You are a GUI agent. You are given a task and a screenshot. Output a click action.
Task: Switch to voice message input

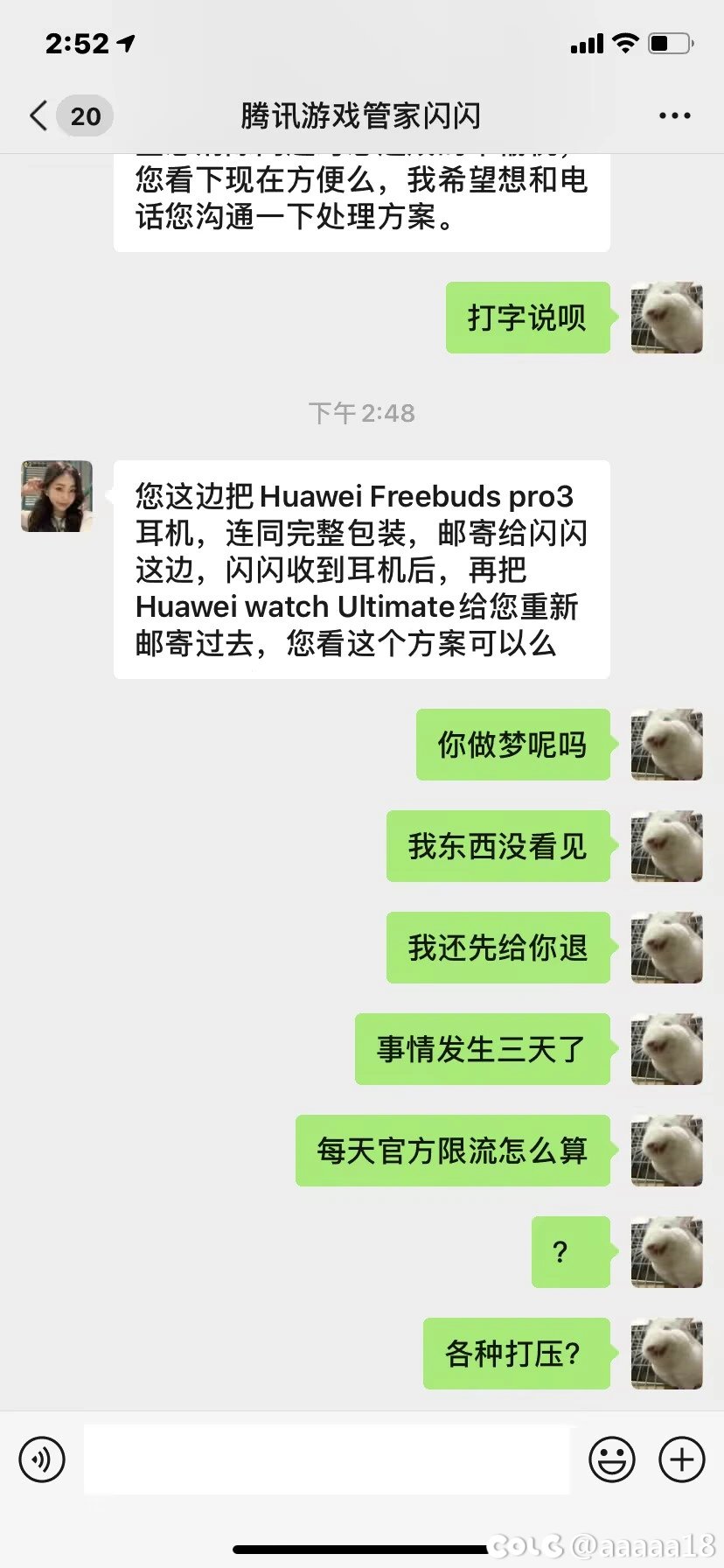(x=42, y=1459)
